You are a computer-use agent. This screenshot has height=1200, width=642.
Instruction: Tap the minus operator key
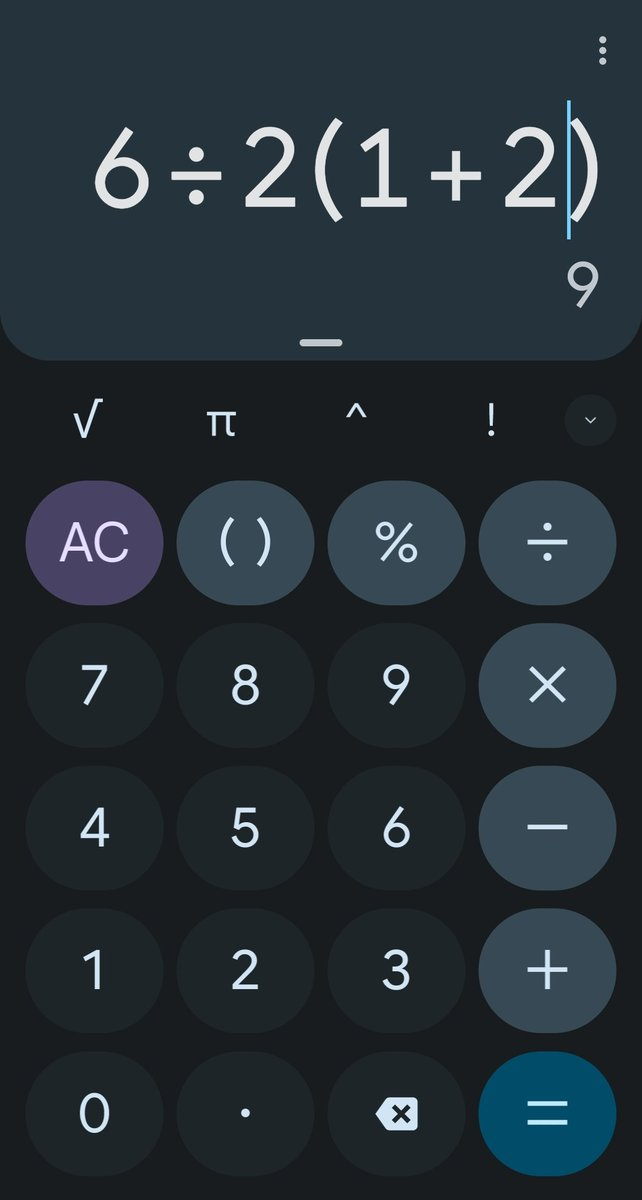tap(547, 827)
